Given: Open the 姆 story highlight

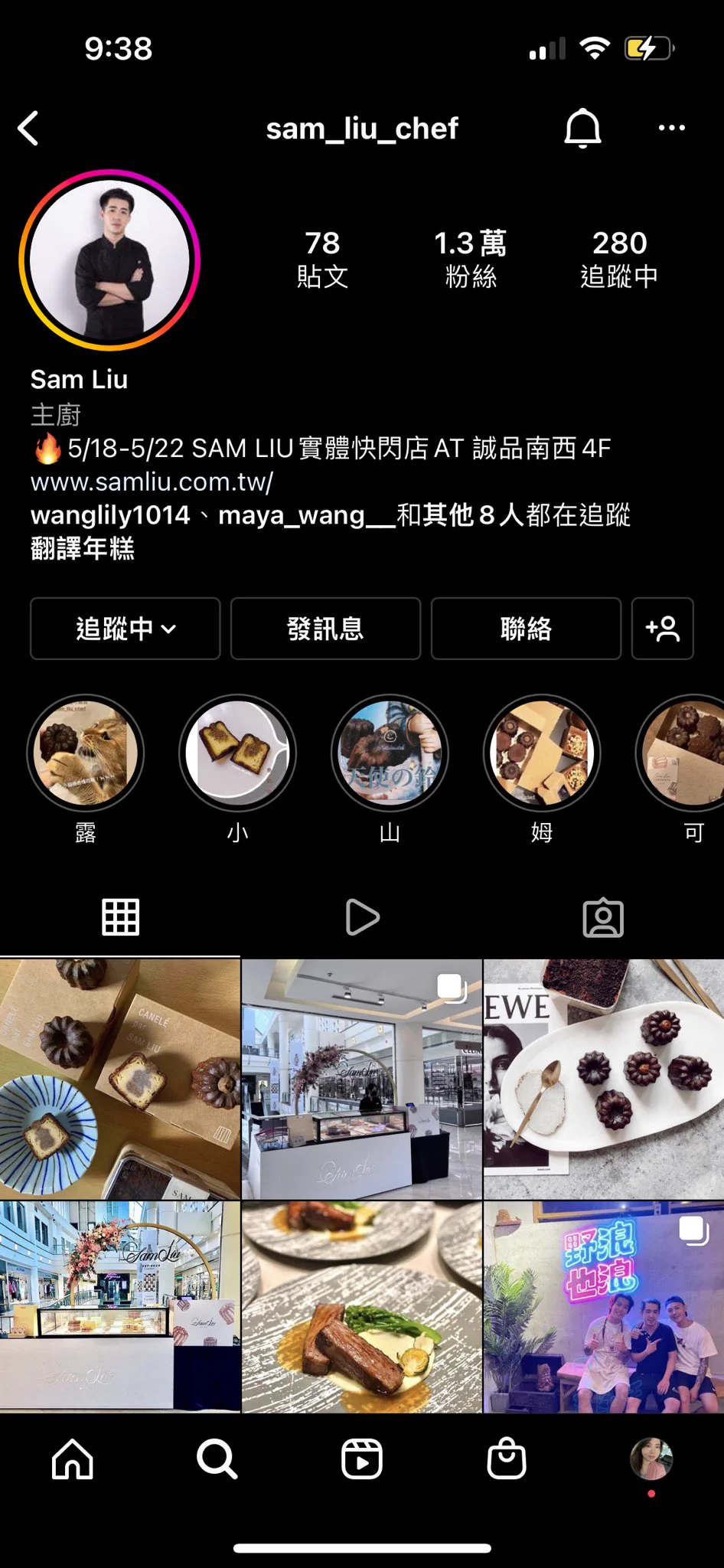Looking at the screenshot, I should click(x=542, y=753).
